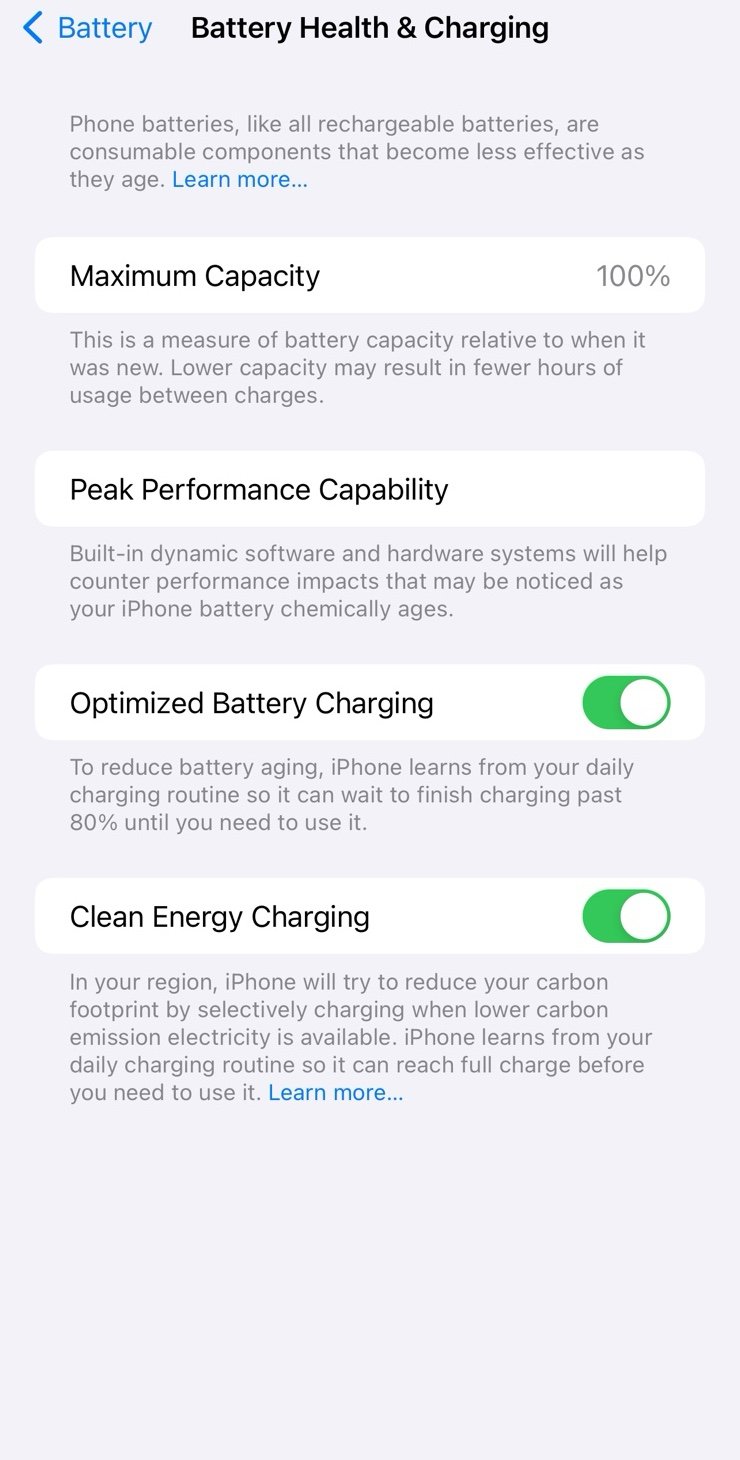Open the Peak Performance Capability row
The height and width of the screenshot is (1460, 740).
370,489
